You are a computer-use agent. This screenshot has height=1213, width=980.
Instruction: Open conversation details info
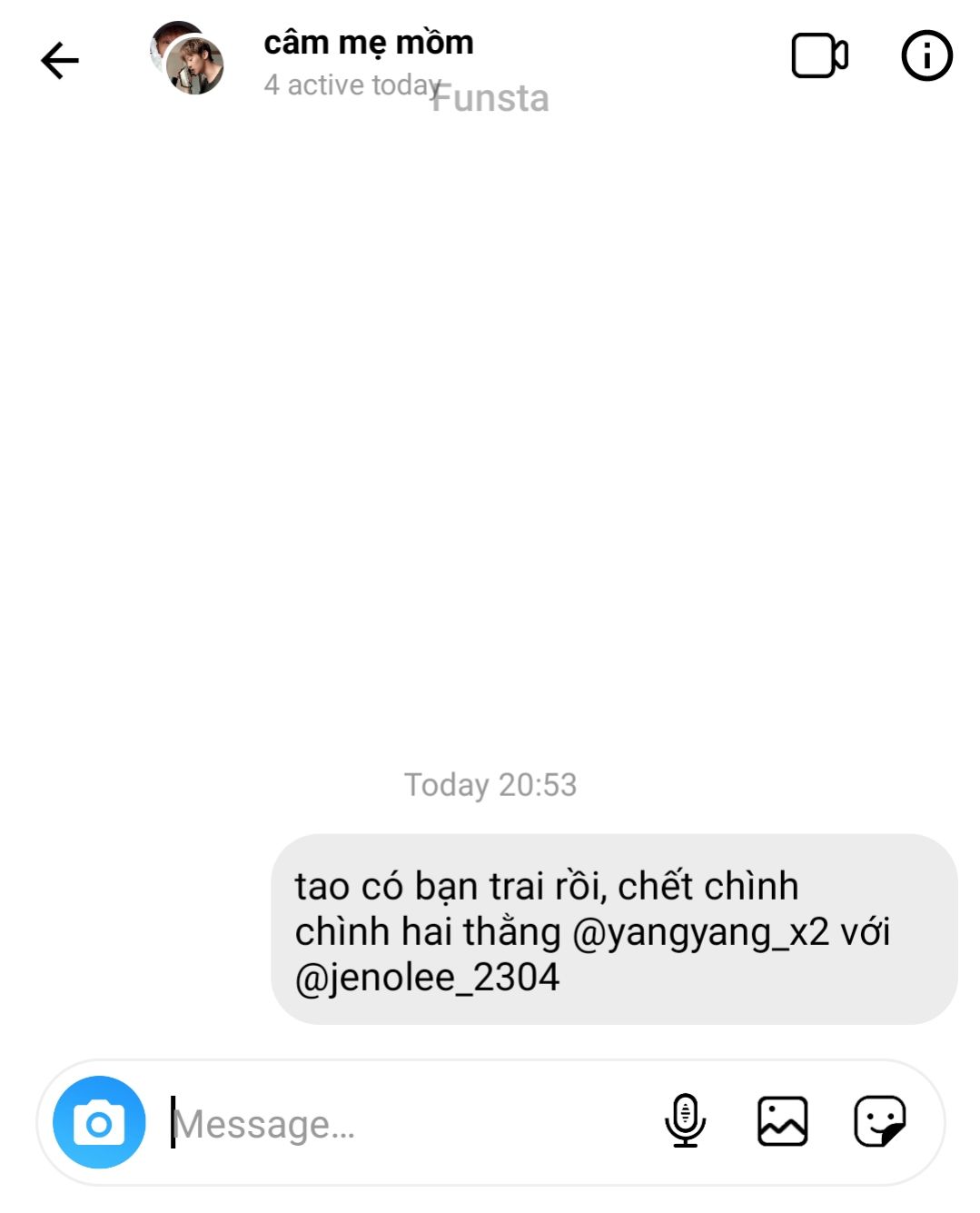coord(926,56)
